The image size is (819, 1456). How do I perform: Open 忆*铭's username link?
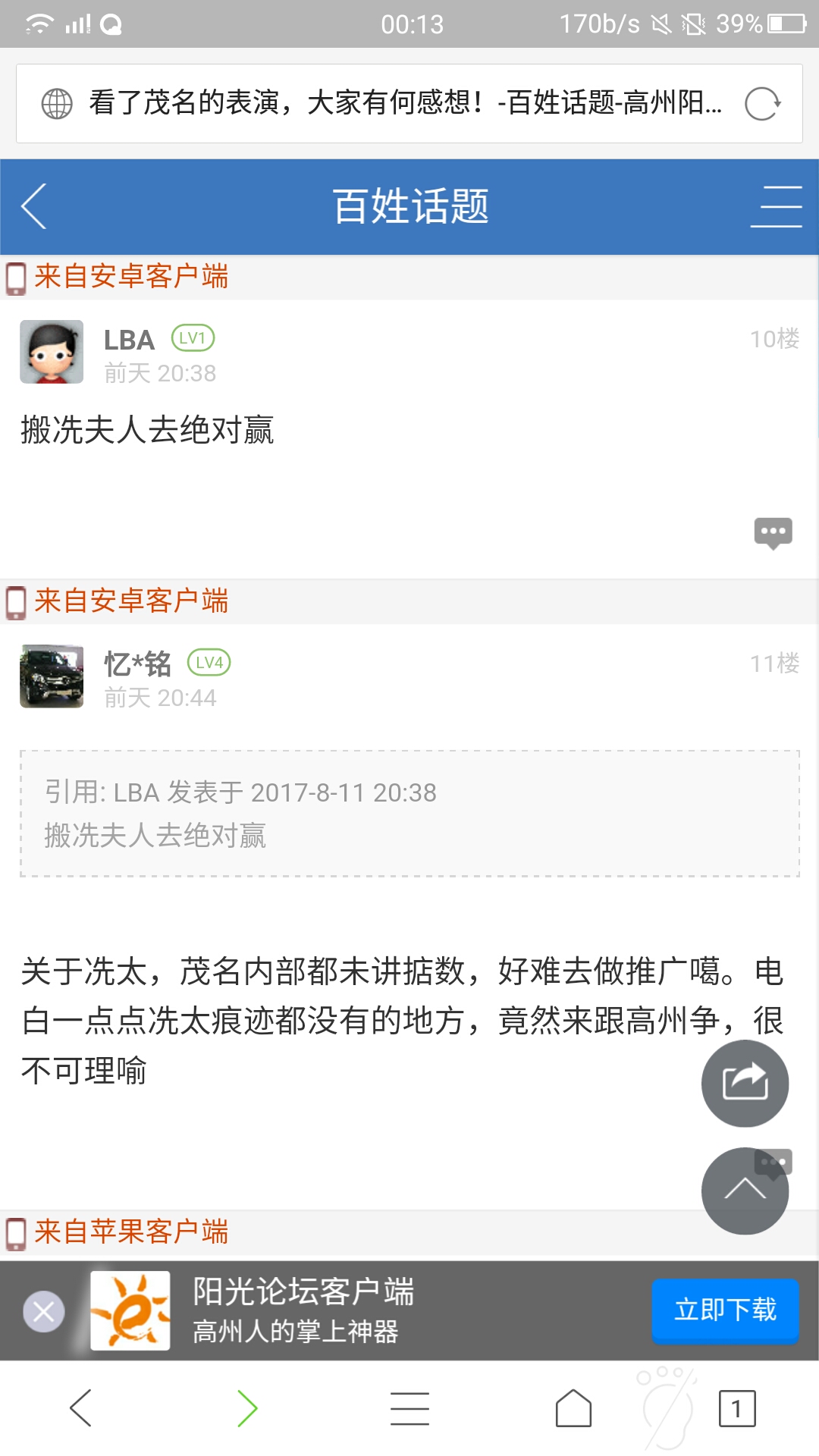coord(137,664)
